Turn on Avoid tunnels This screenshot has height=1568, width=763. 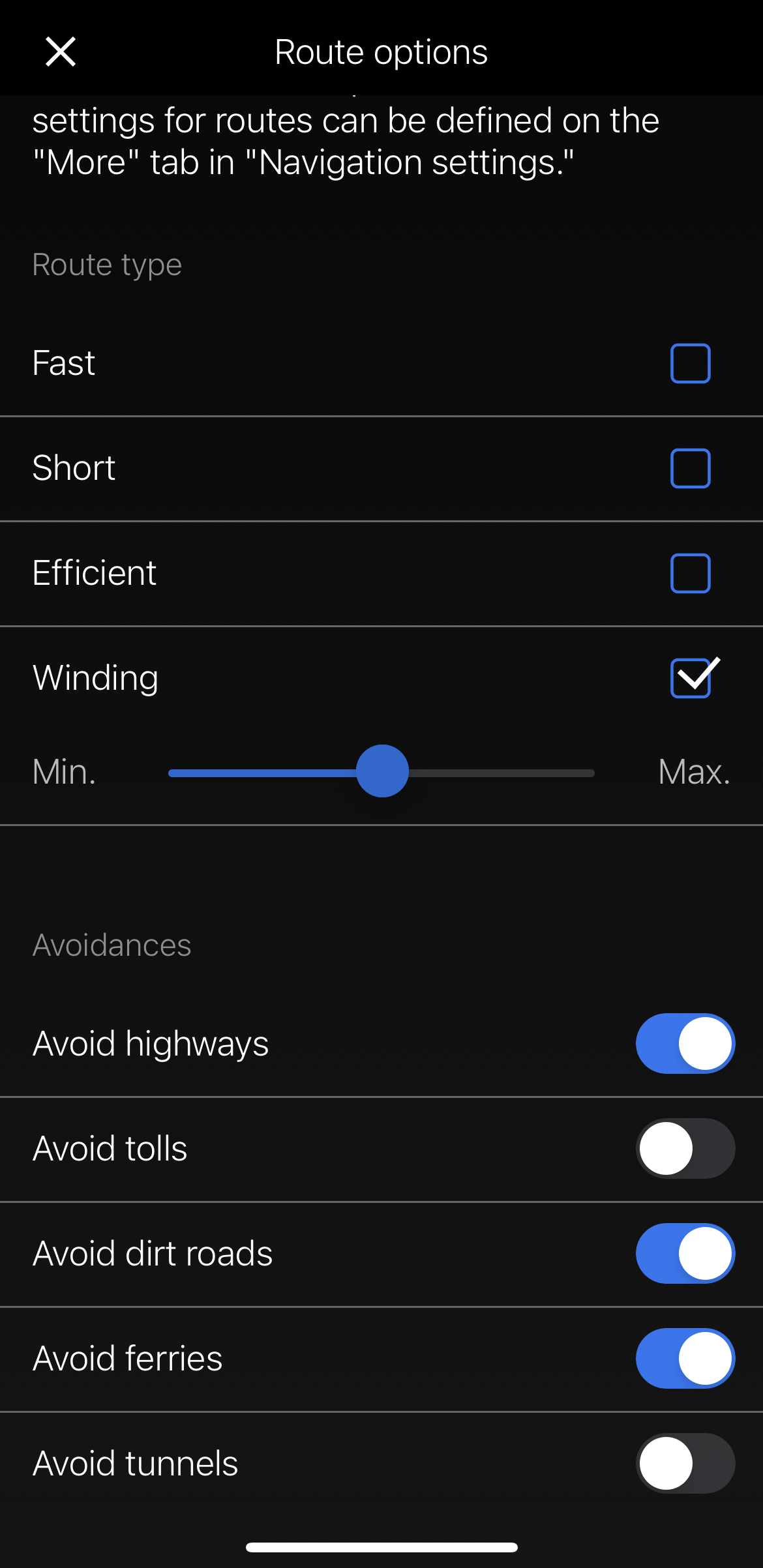[x=685, y=1463]
